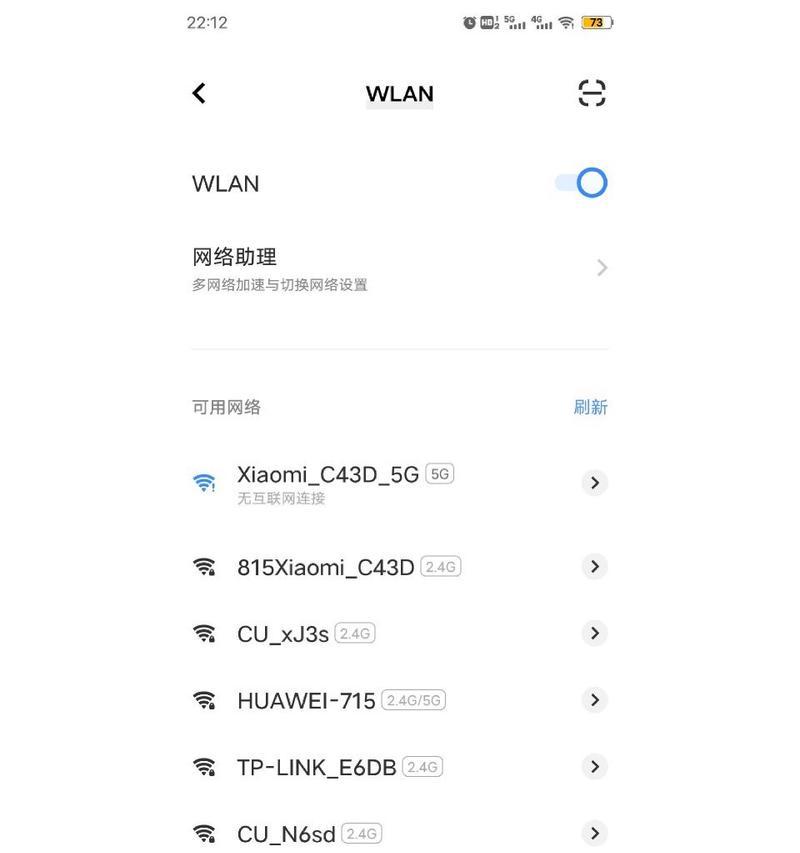Turn off the WLAN switch

(x=582, y=183)
